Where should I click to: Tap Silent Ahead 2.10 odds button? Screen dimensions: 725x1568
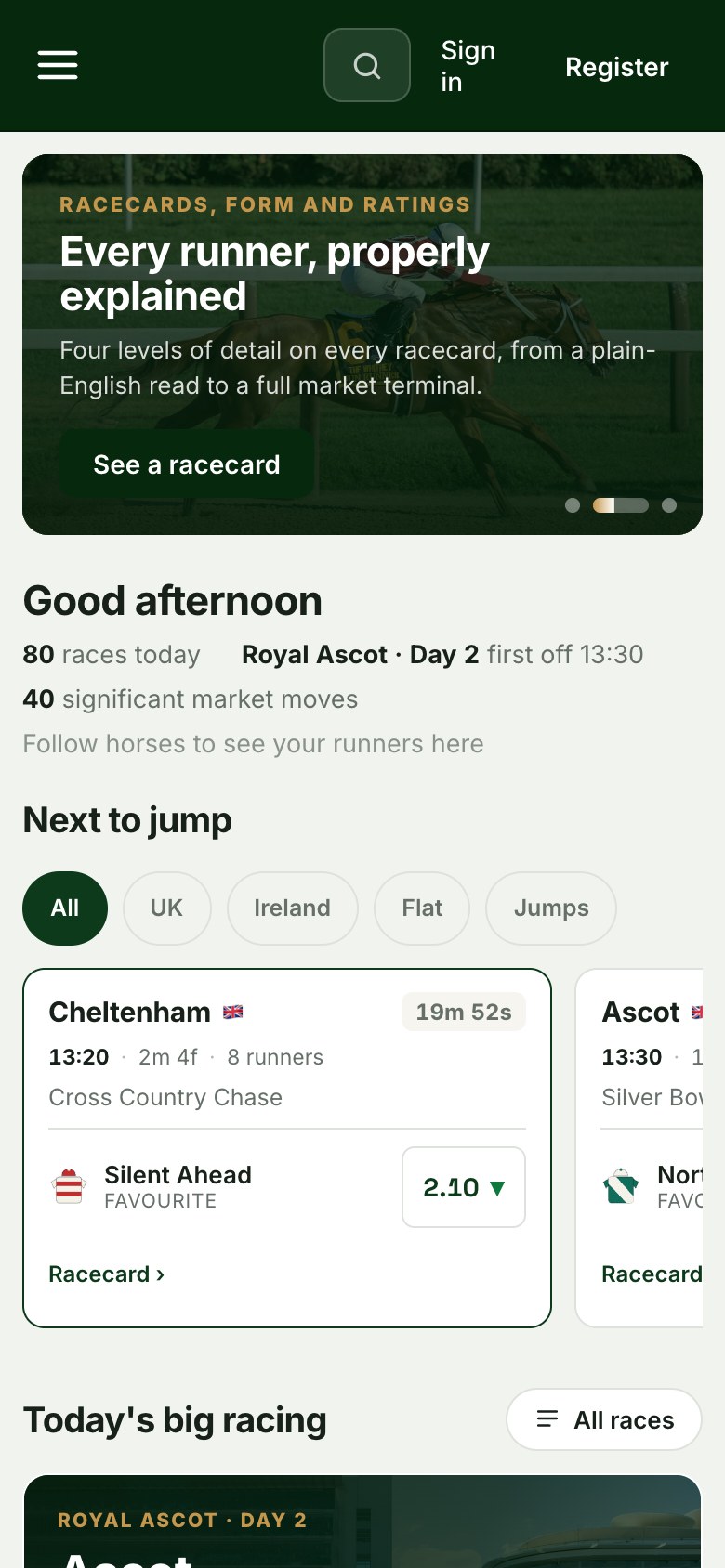click(x=464, y=1187)
